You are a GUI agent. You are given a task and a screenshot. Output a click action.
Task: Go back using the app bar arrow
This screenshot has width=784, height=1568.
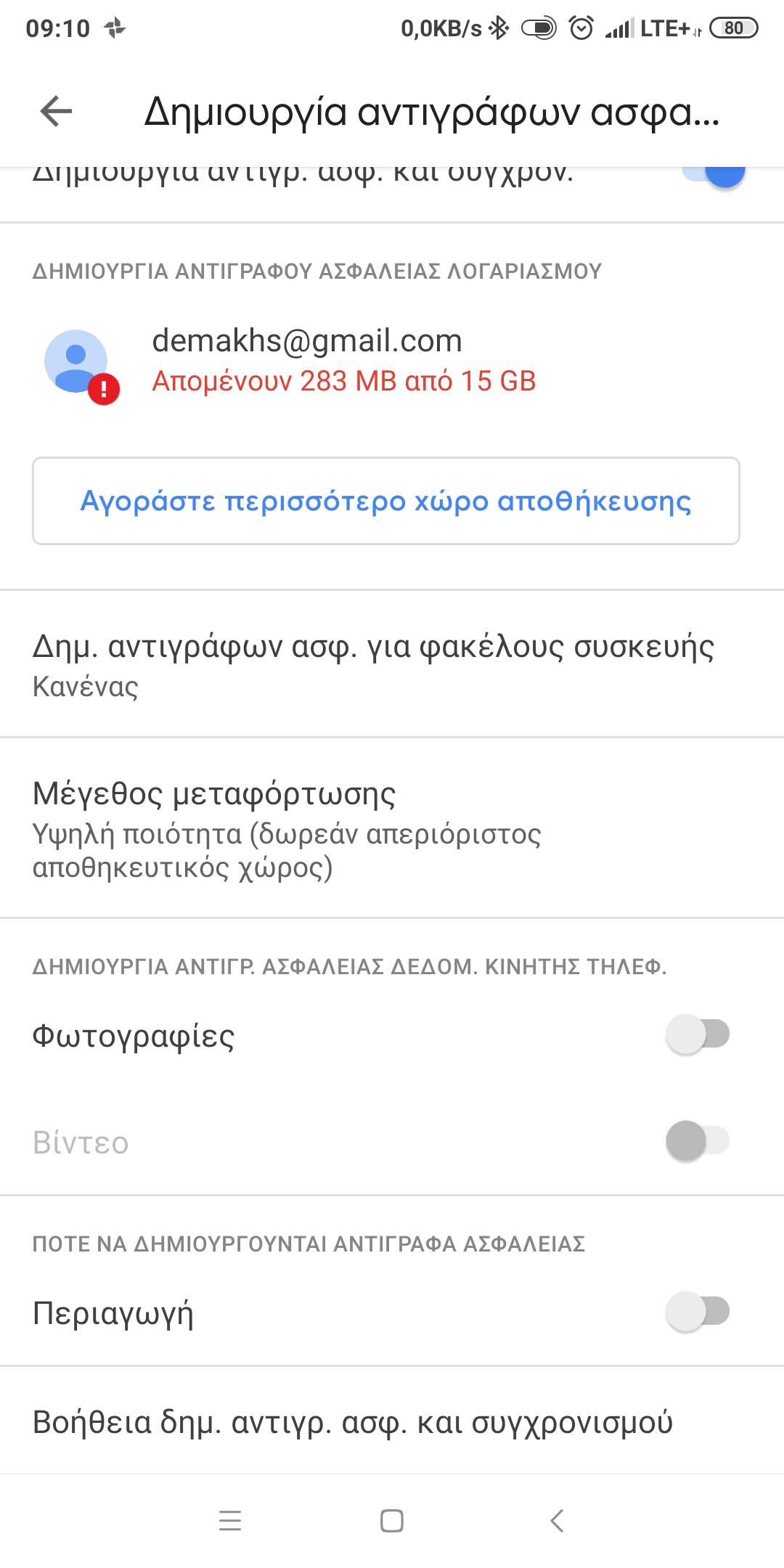click(56, 112)
